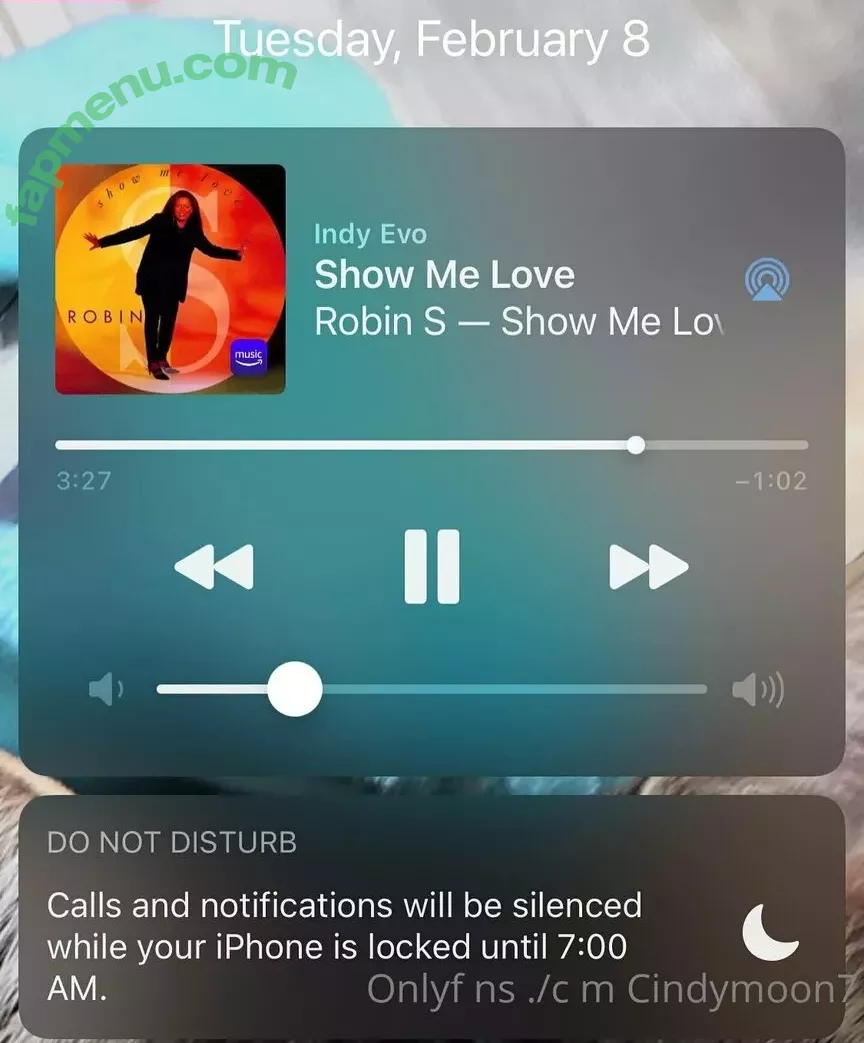
Task: Tap the song progress bar to seek
Action: coord(431,445)
